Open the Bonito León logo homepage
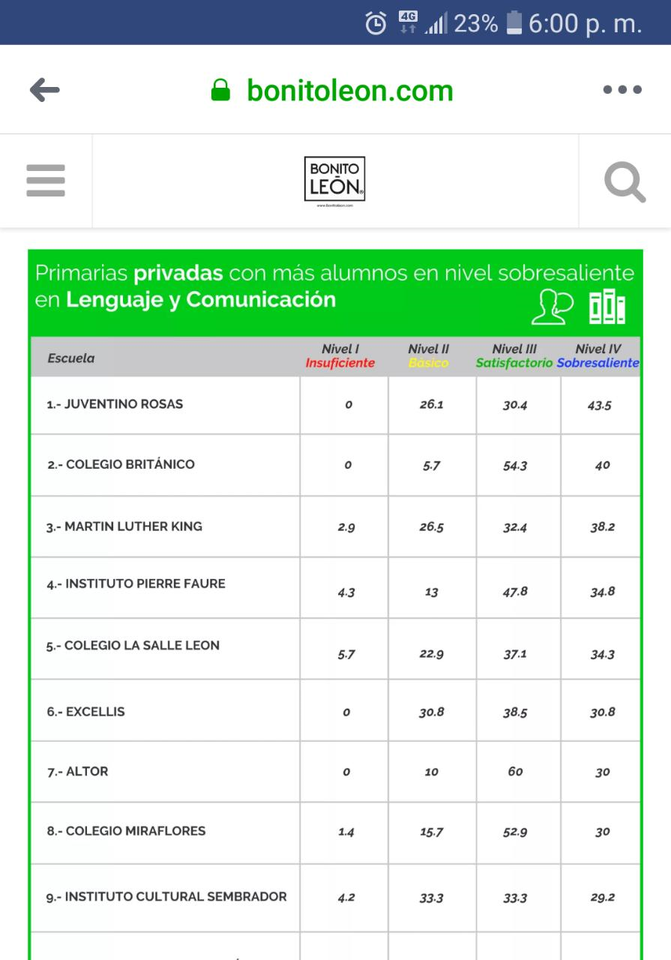This screenshot has height=960, width=671. pos(335,179)
